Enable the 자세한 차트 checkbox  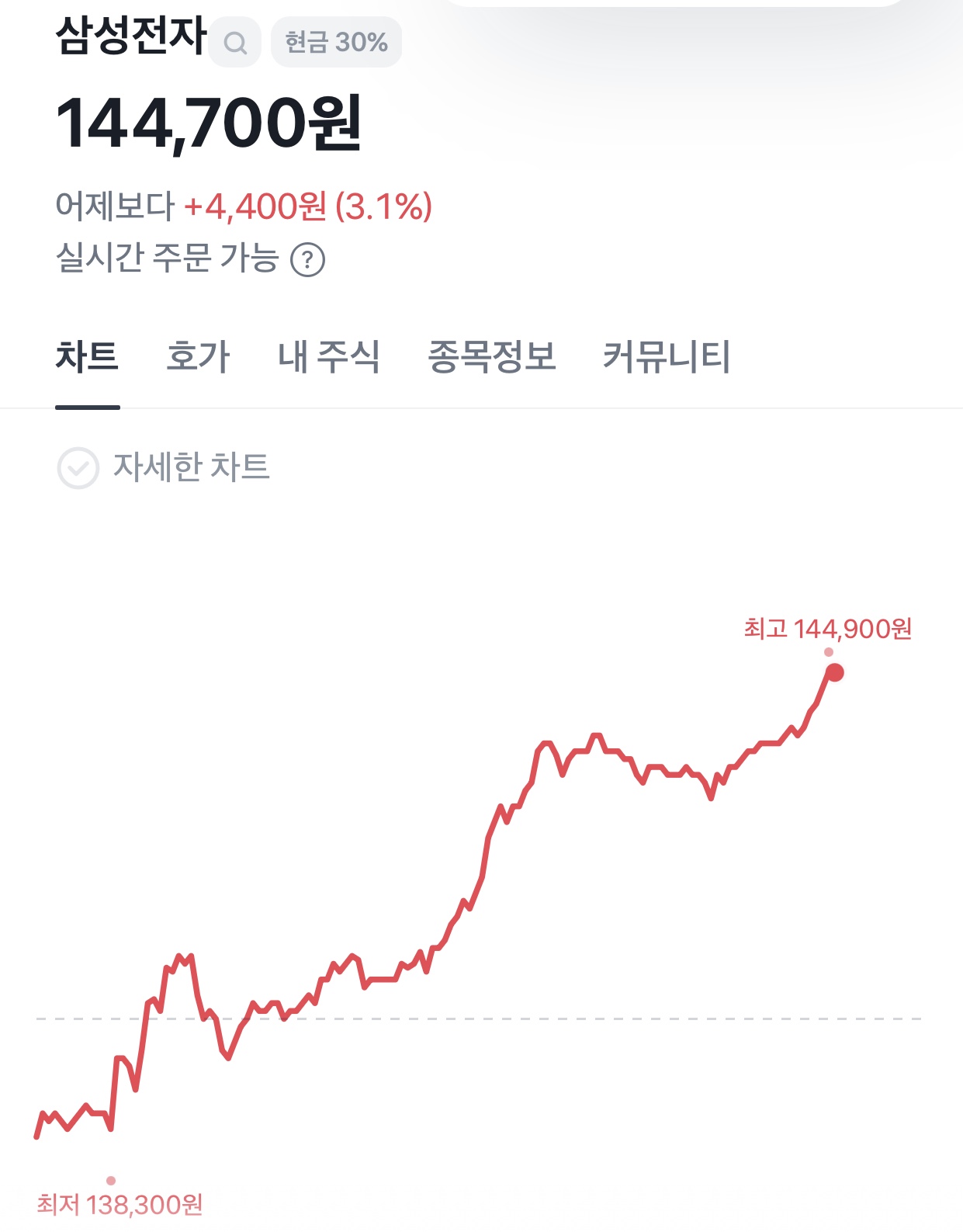coord(78,468)
